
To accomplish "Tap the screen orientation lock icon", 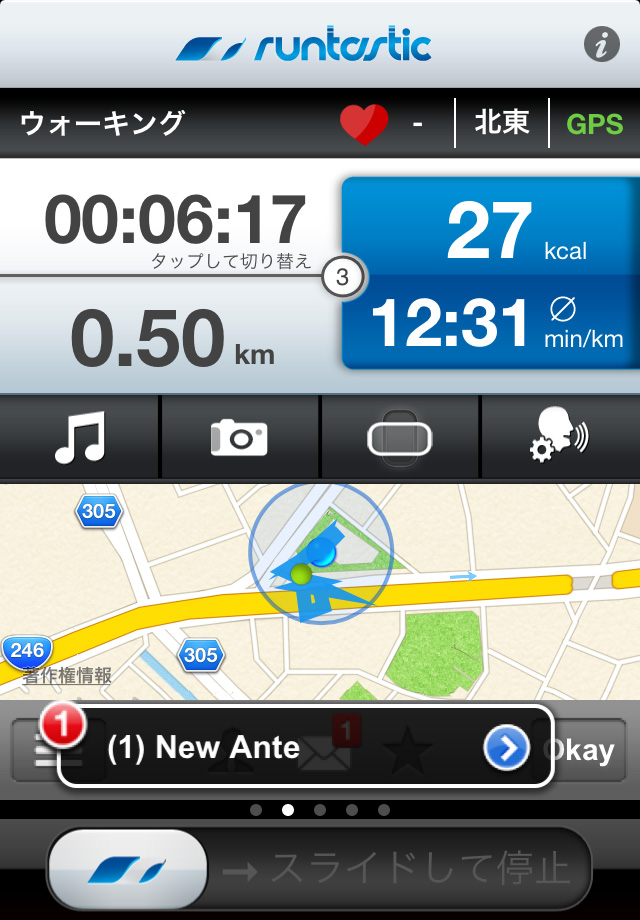I will [400, 438].
